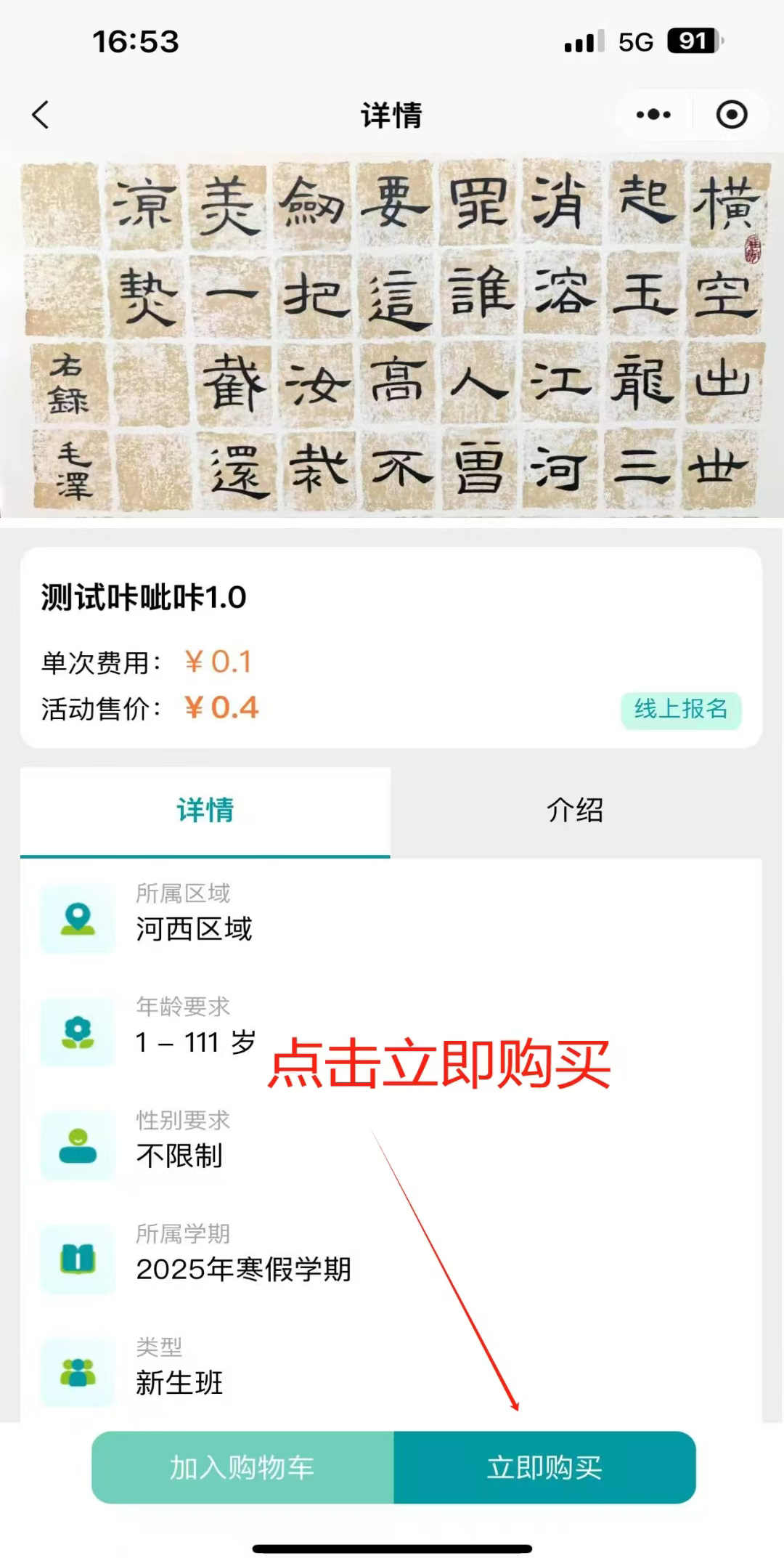Switch to the 介绍 tab
Image resolution: width=784 pixels, height=1558 pixels.
tap(575, 811)
